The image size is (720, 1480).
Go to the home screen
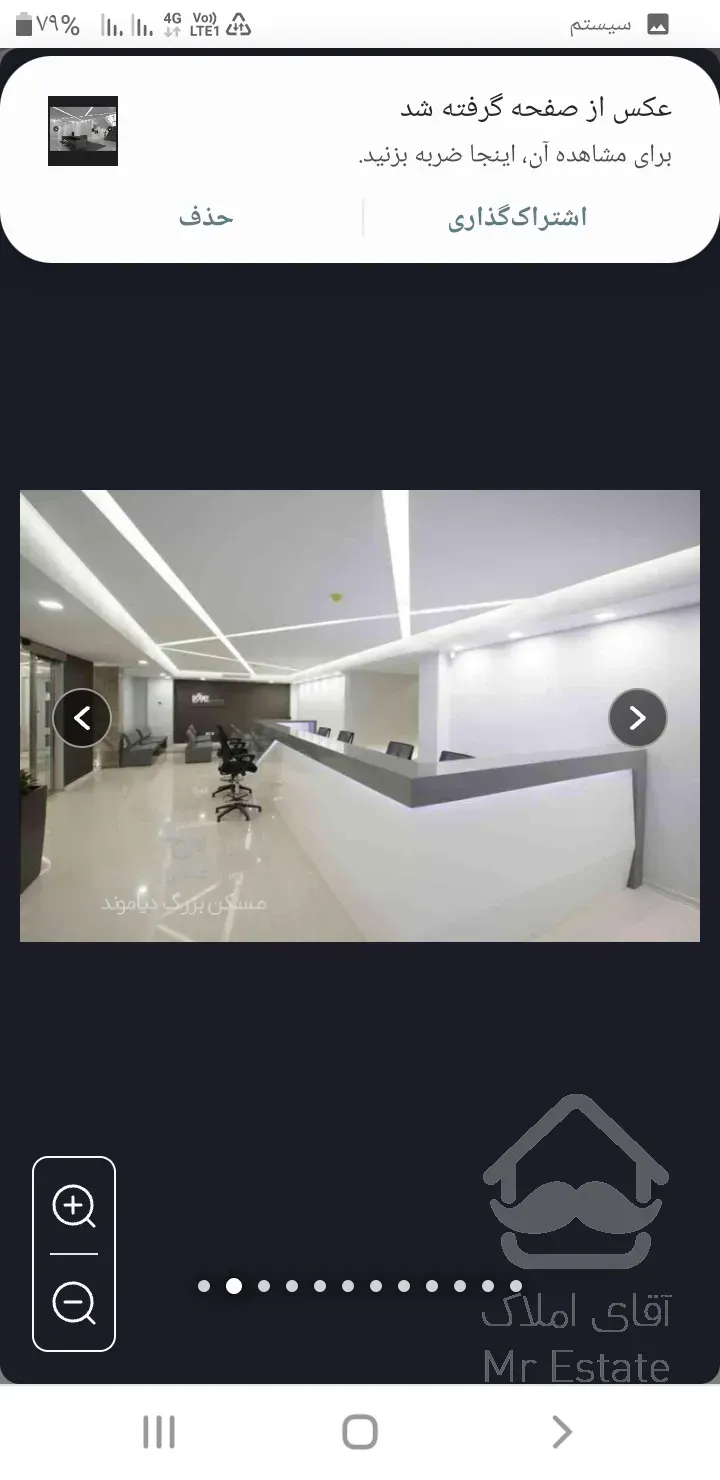point(360,1432)
